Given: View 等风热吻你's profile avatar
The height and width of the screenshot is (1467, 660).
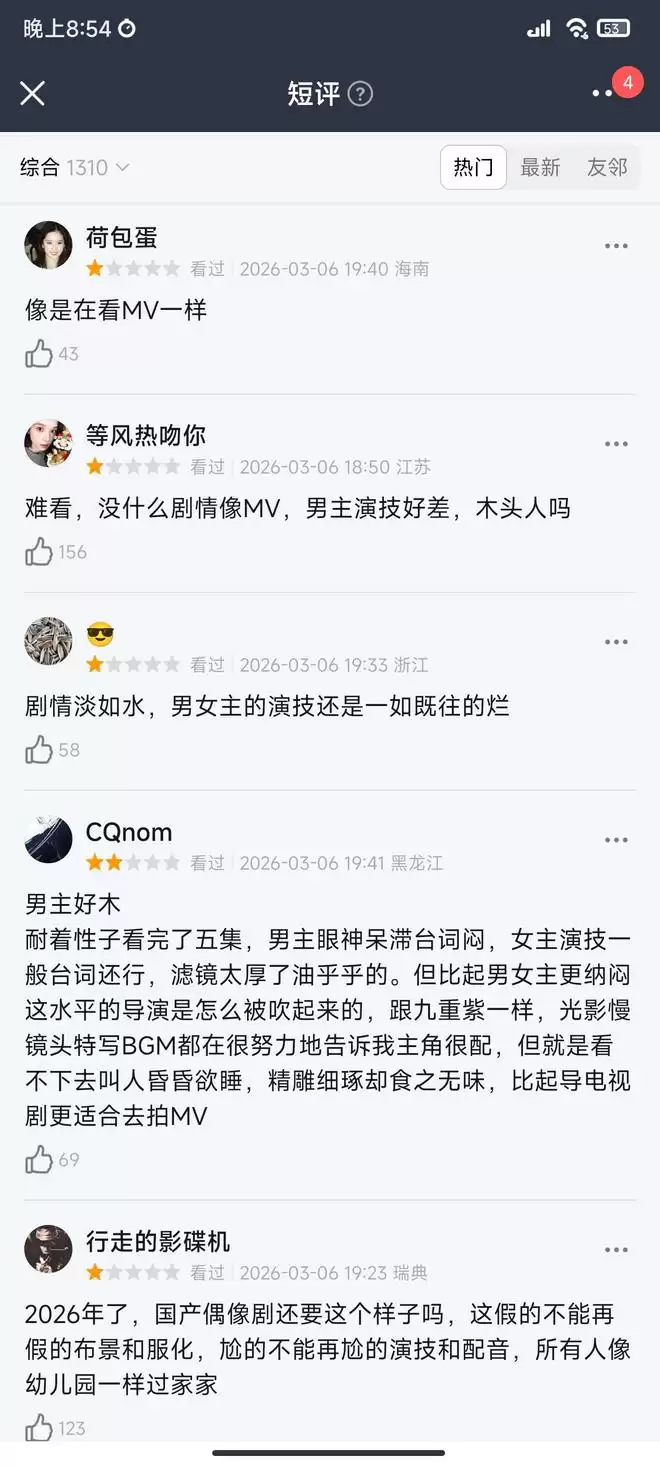Looking at the screenshot, I should pyautogui.click(x=48, y=443).
